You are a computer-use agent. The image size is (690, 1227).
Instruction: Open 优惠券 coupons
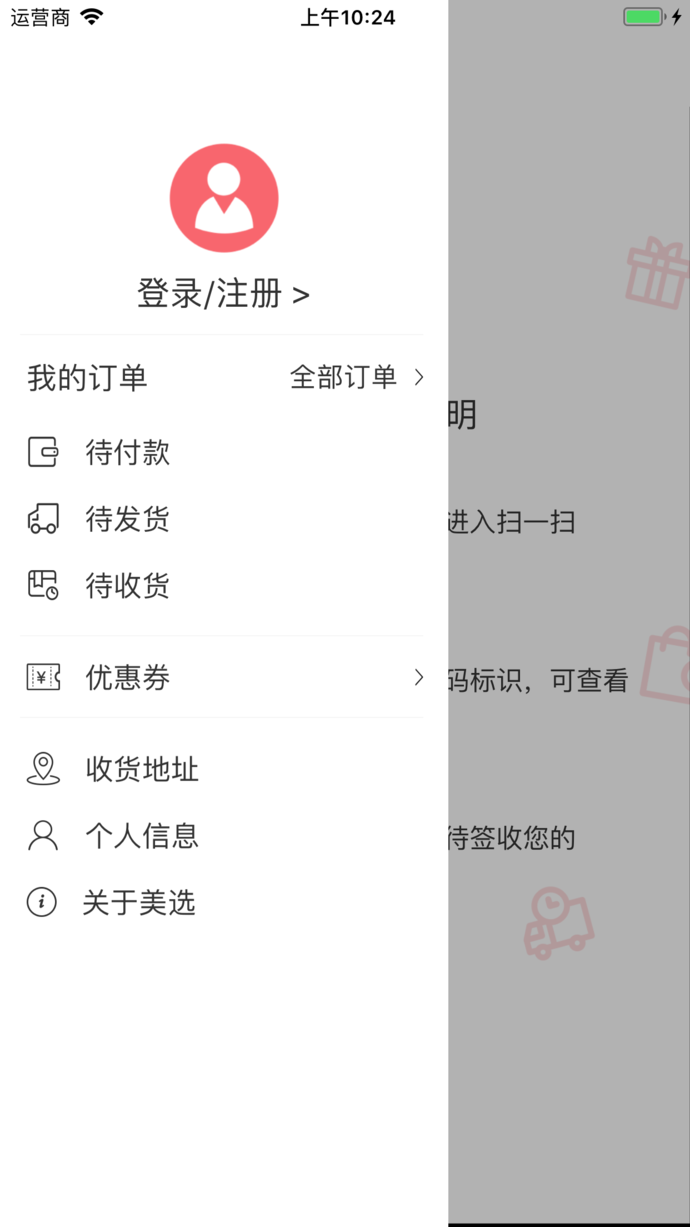pos(126,678)
